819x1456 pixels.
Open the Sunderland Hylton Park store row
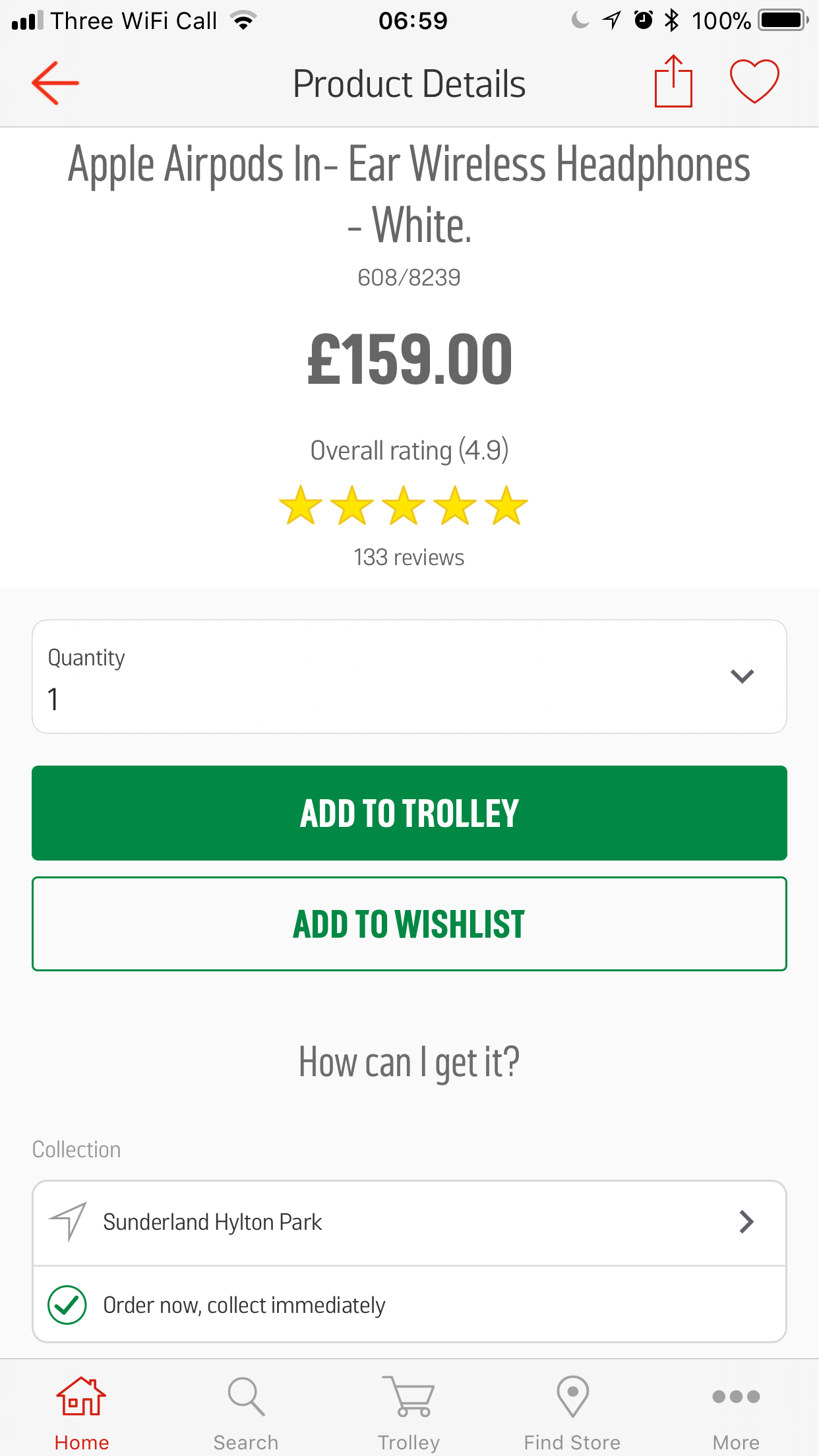(409, 1223)
